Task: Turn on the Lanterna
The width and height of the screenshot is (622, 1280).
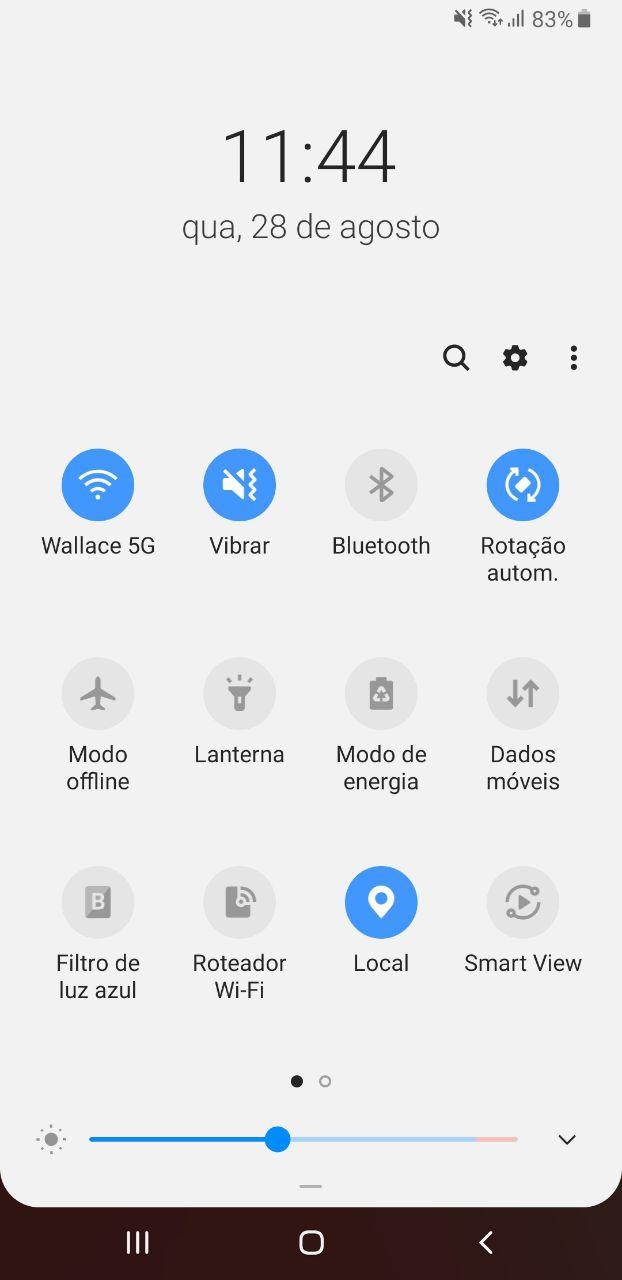Action: 239,693
